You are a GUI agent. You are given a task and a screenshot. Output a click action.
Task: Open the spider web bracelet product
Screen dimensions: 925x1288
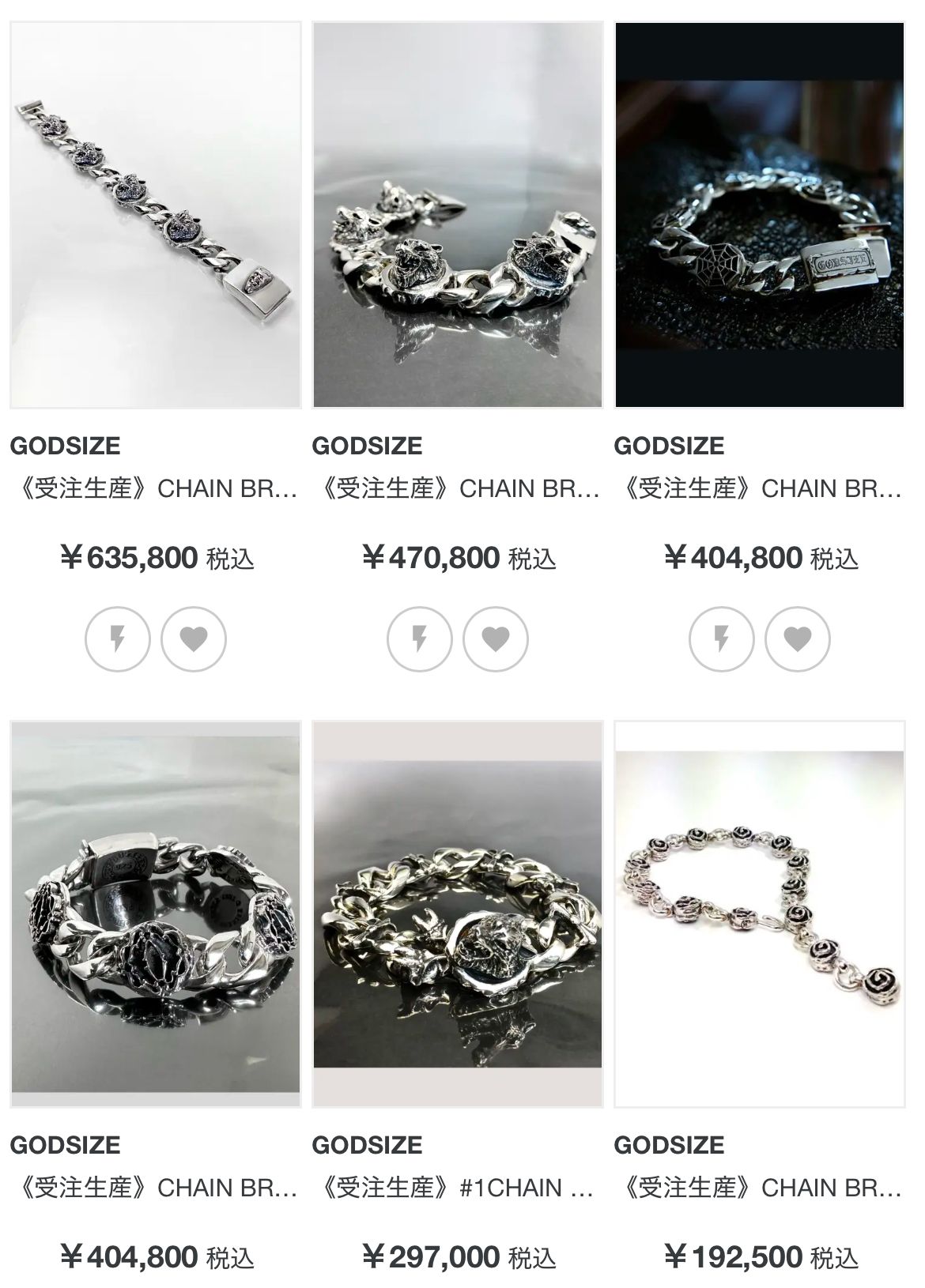click(760, 215)
